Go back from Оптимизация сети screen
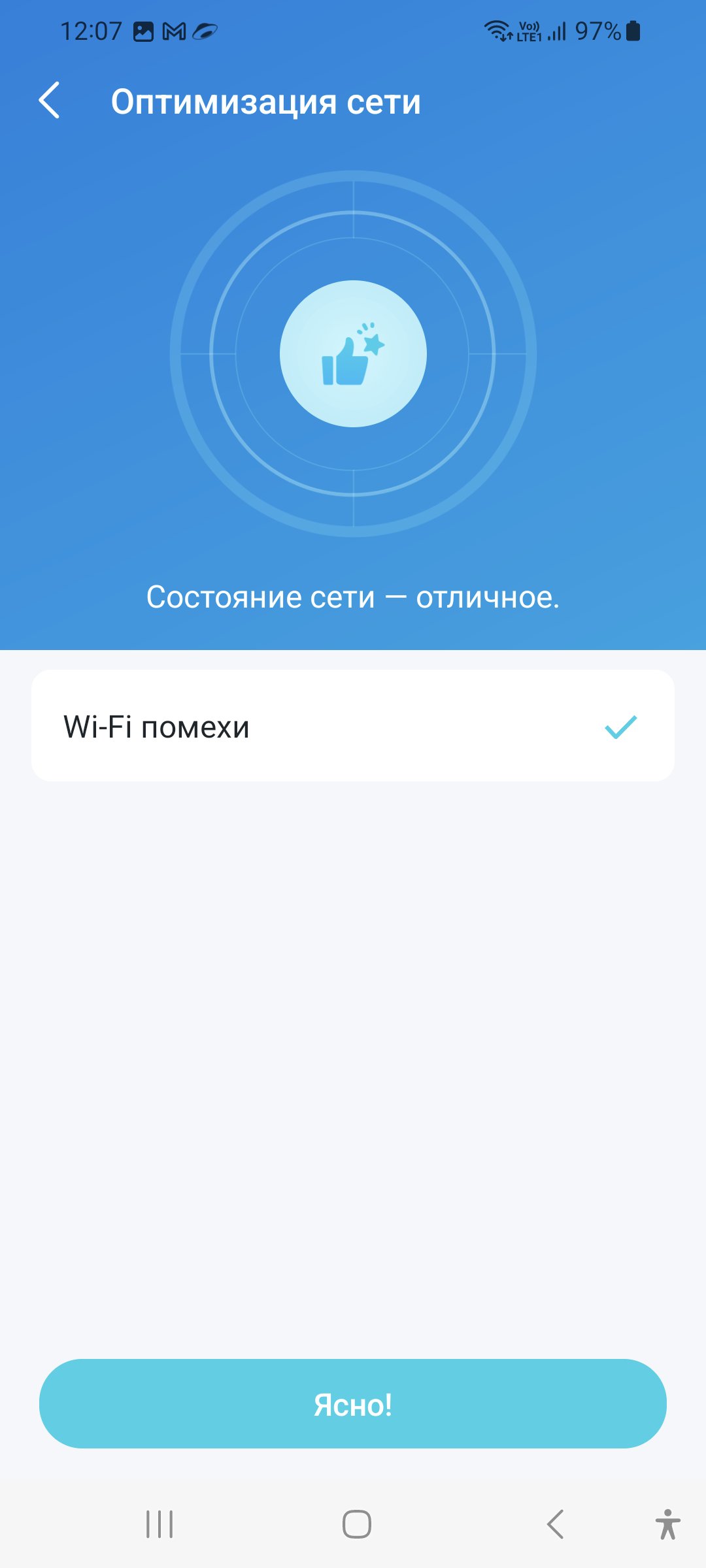The height and width of the screenshot is (1568, 706). [x=50, y=101]
